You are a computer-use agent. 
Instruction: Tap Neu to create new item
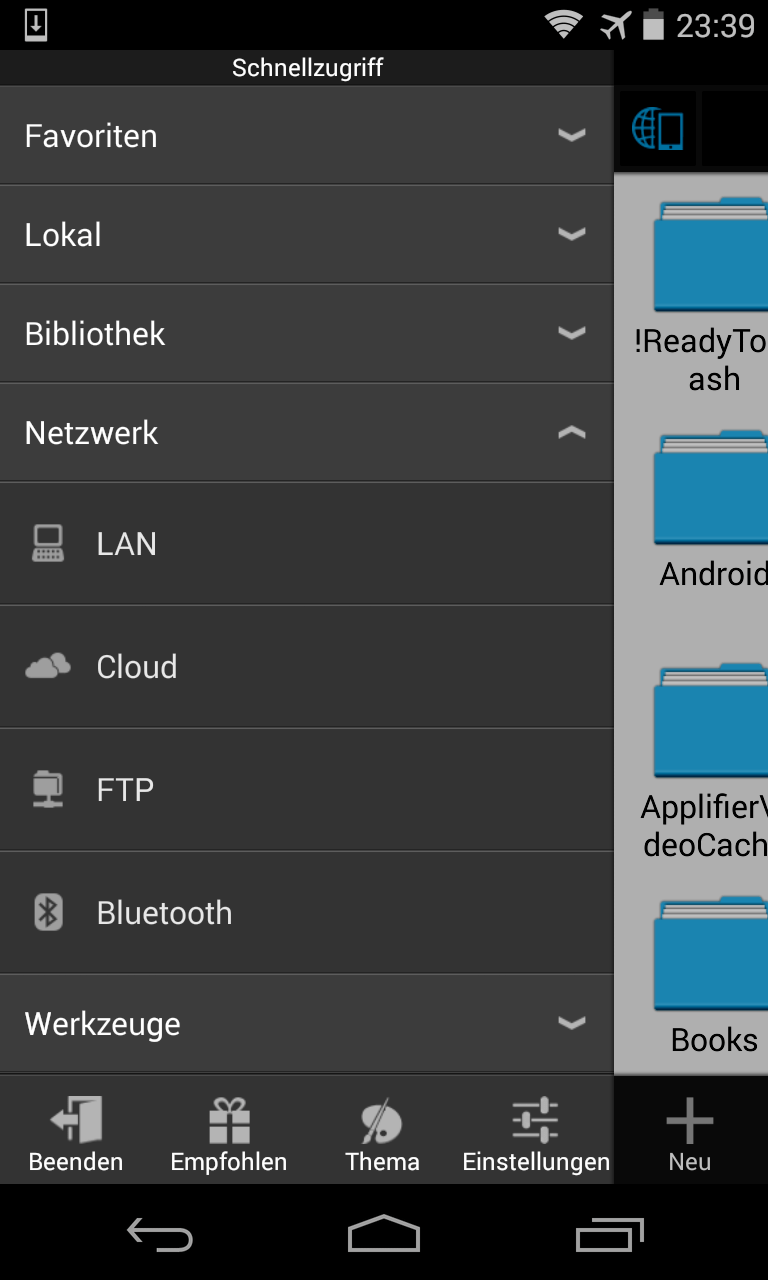click(690, 1133)
